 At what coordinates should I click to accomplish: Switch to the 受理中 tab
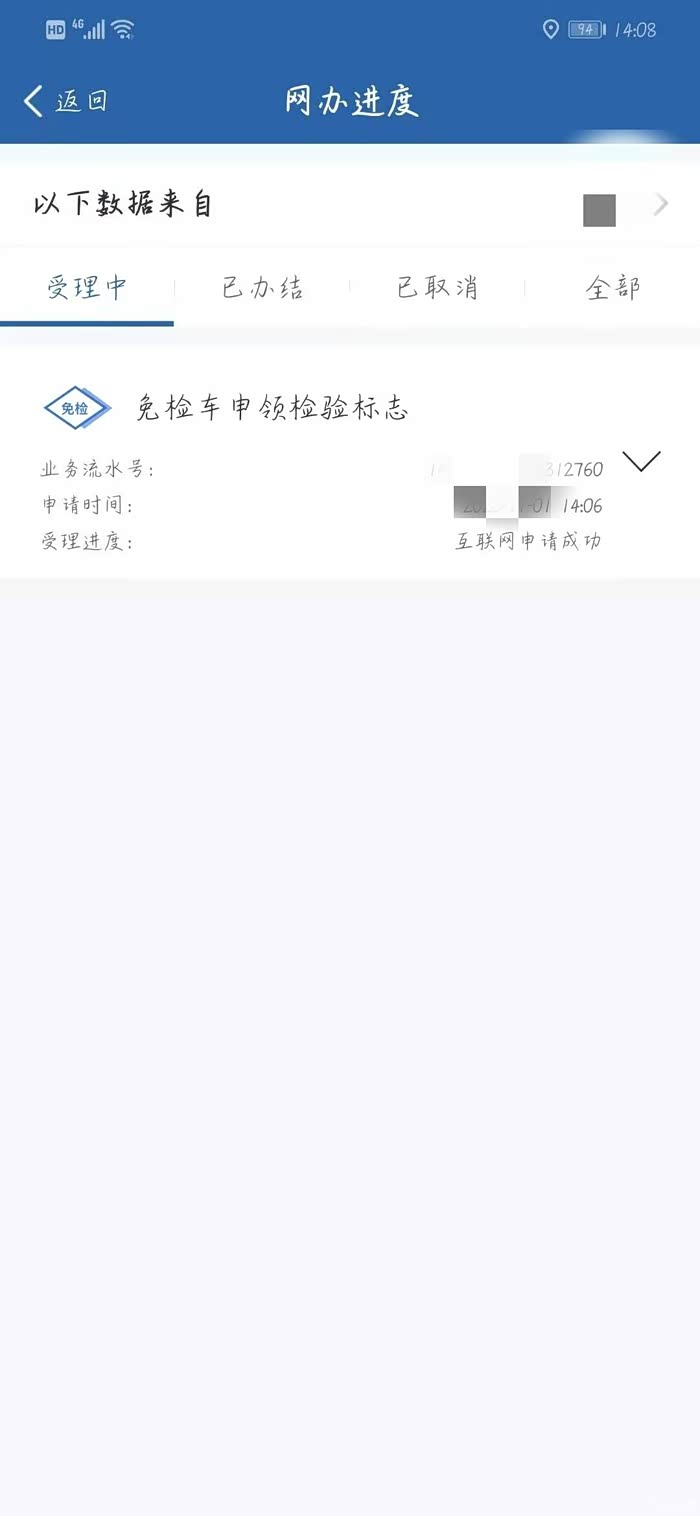click(x=87, y=288)
